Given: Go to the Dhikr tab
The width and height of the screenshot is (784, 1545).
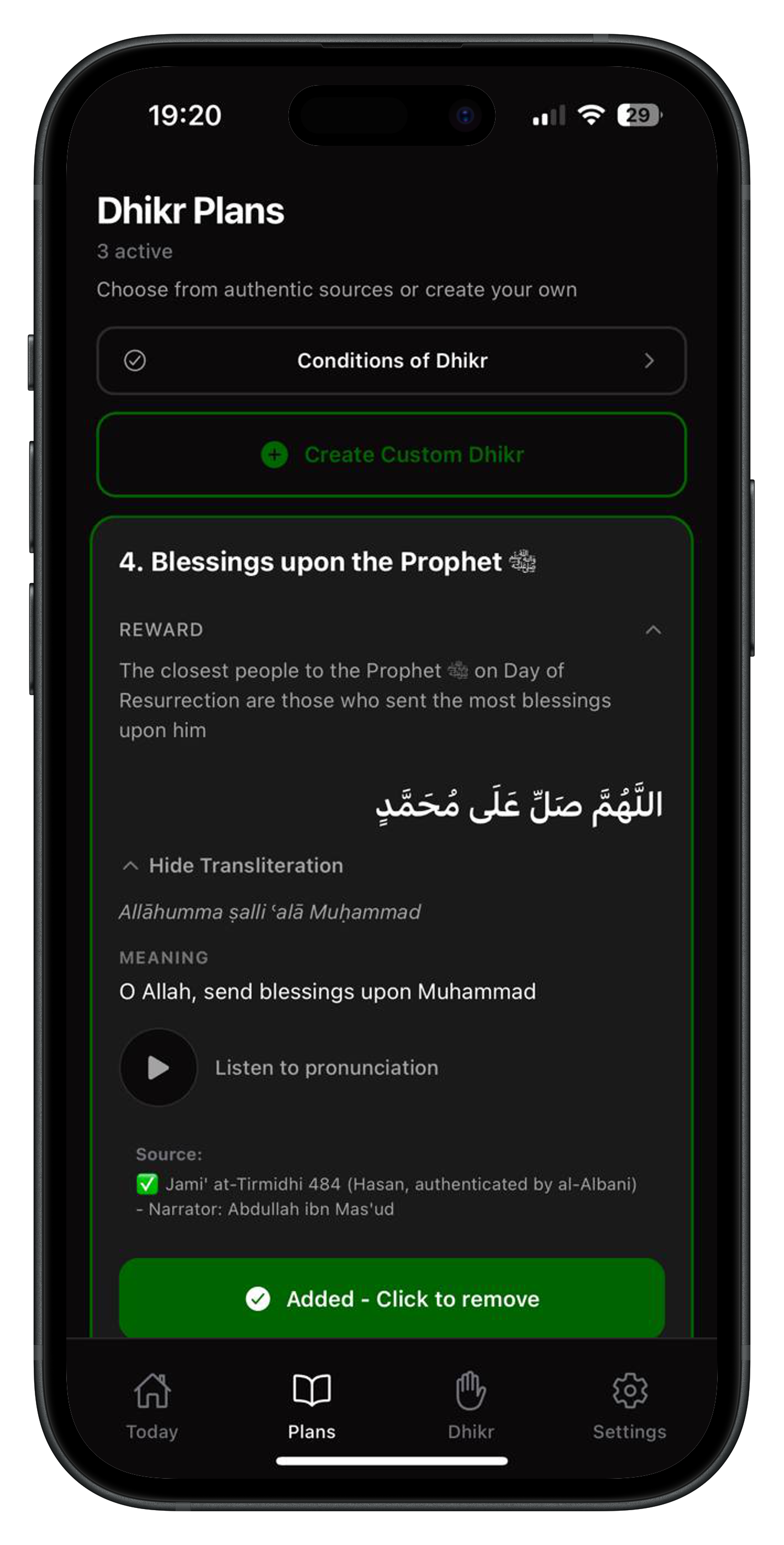Looking at the screenshot, I should [x=471, y=1405].
